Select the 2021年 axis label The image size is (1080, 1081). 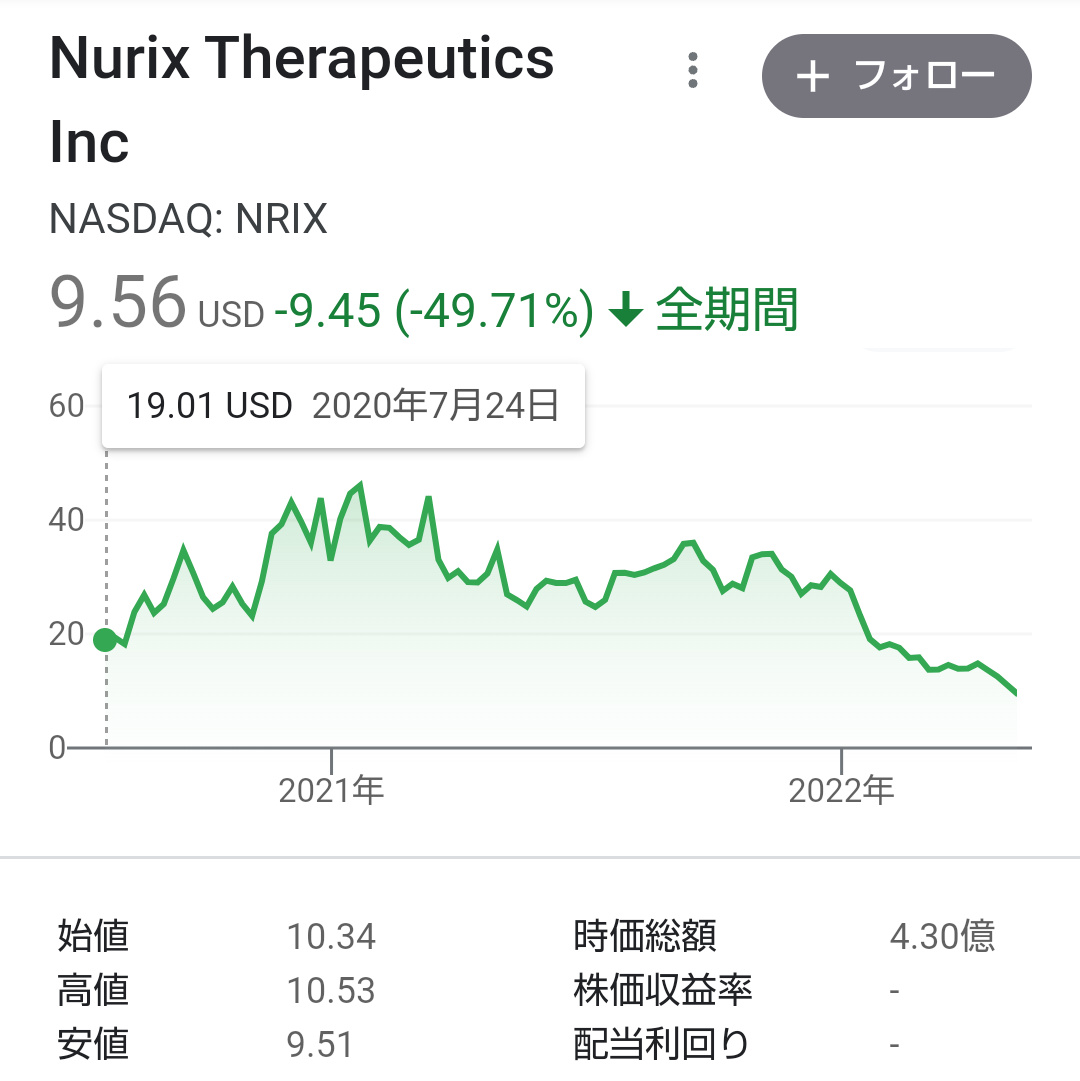(330, 790)
